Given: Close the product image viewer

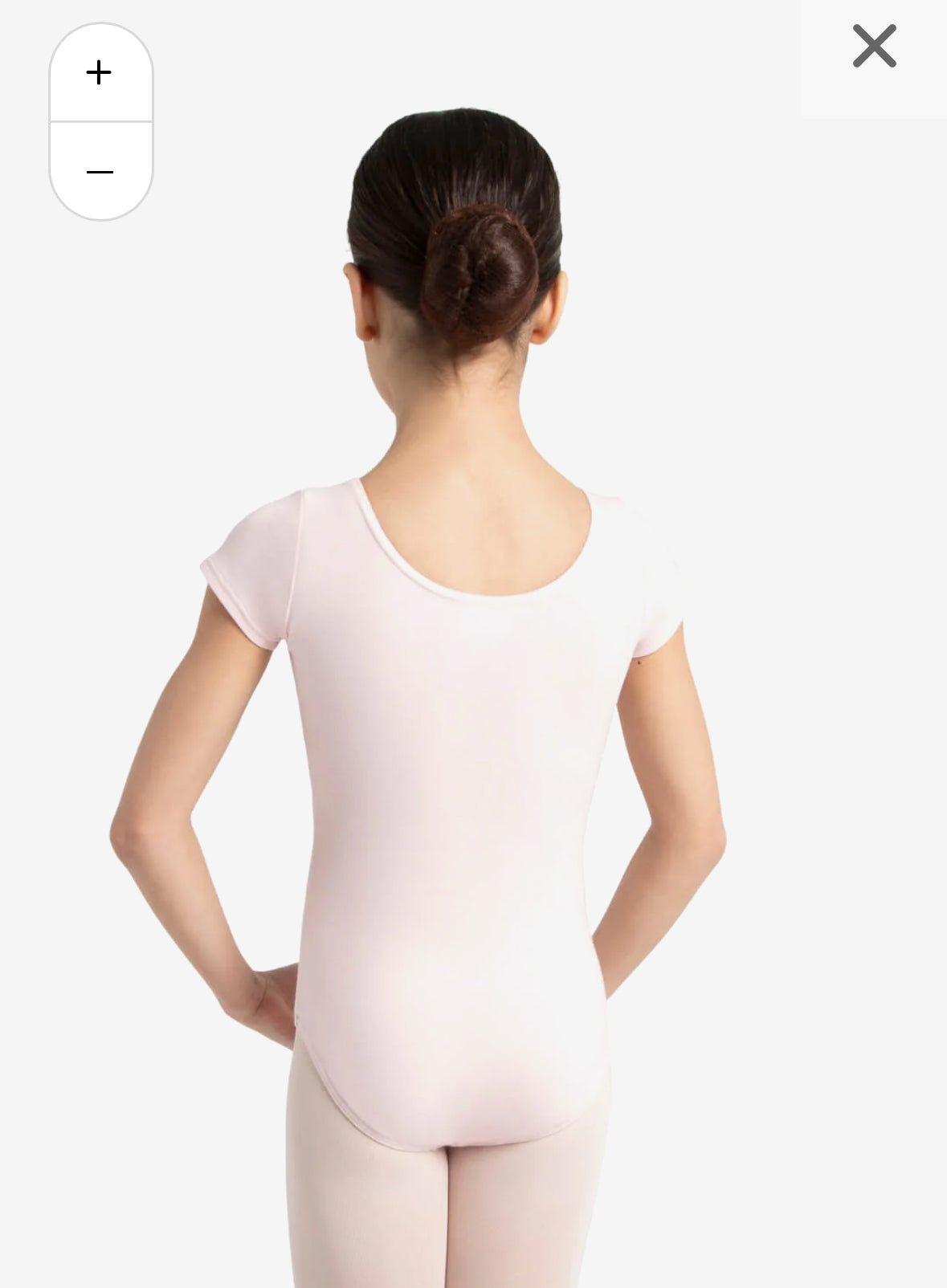Looking at the screenshot, I should click(x=874, y=47).
